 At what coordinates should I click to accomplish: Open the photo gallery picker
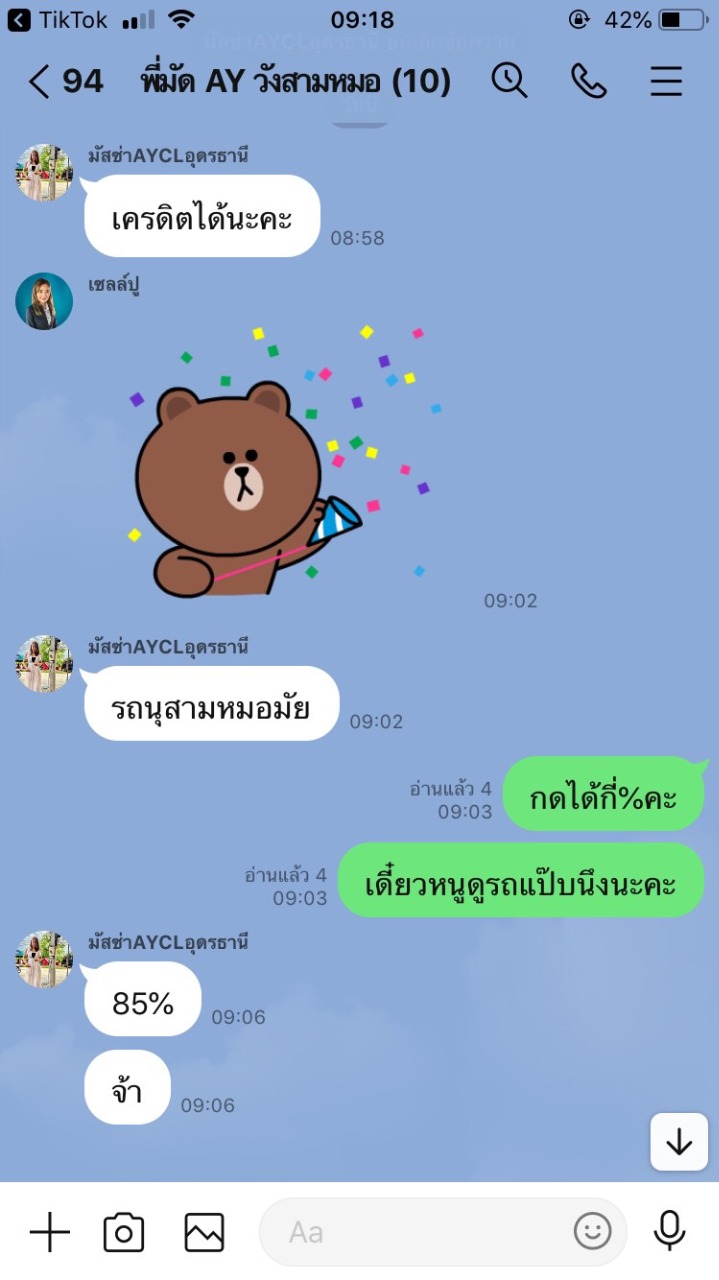click(x=204, y=1232)
